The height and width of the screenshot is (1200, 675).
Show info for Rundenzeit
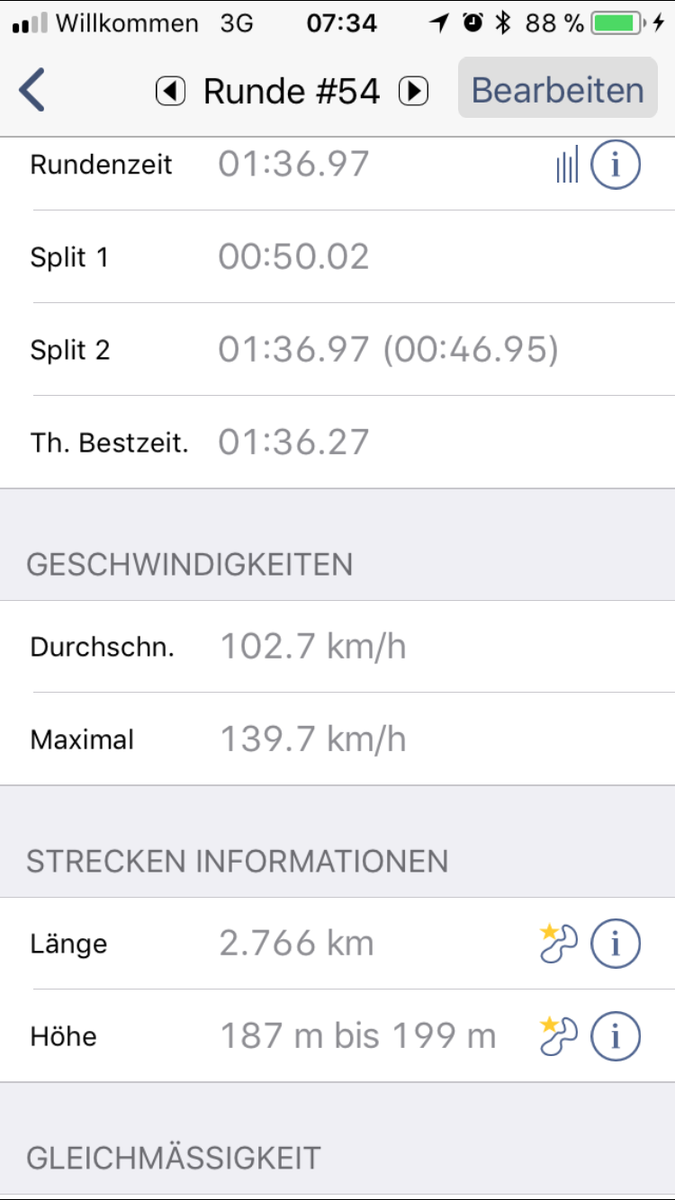[x=615, y=165]
